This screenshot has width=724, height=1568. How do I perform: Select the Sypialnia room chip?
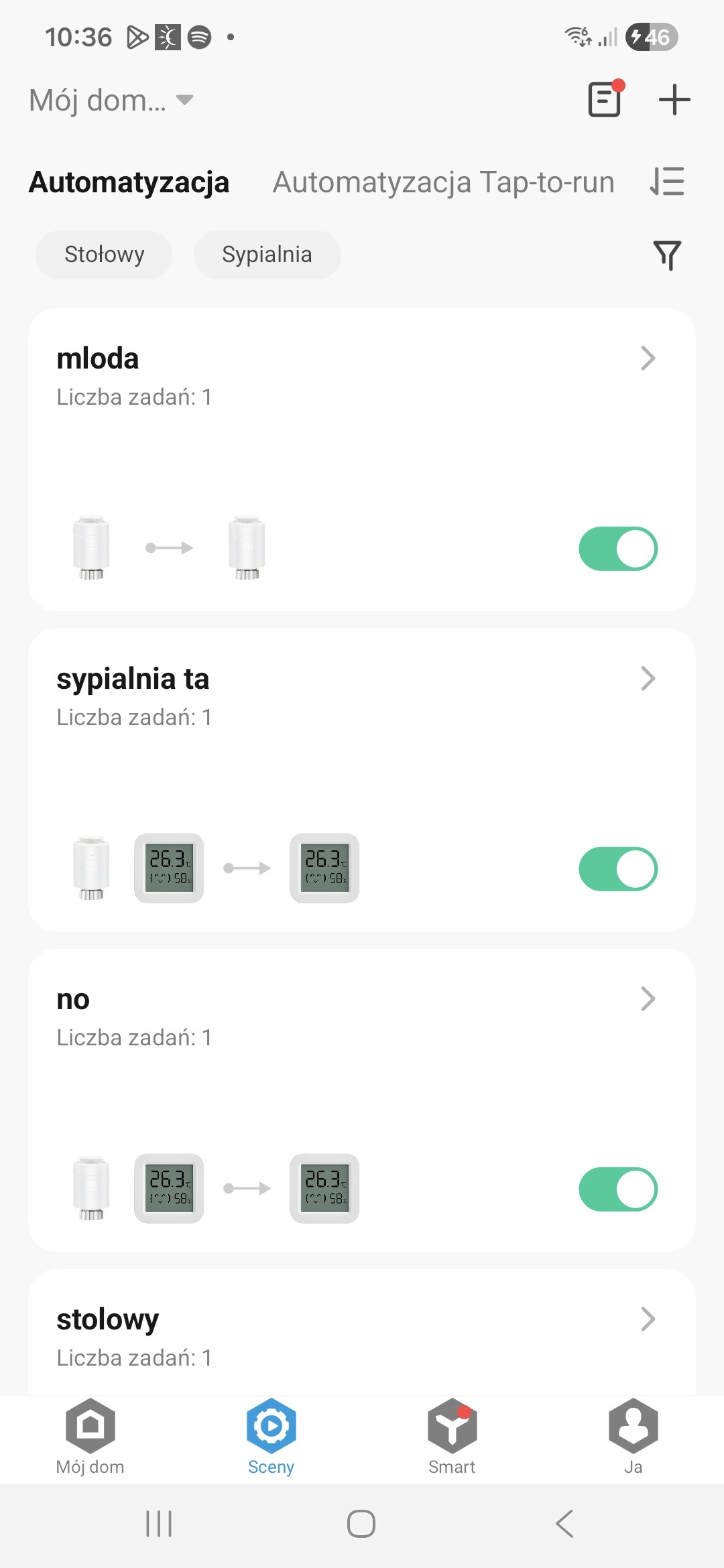coord(267,255)
